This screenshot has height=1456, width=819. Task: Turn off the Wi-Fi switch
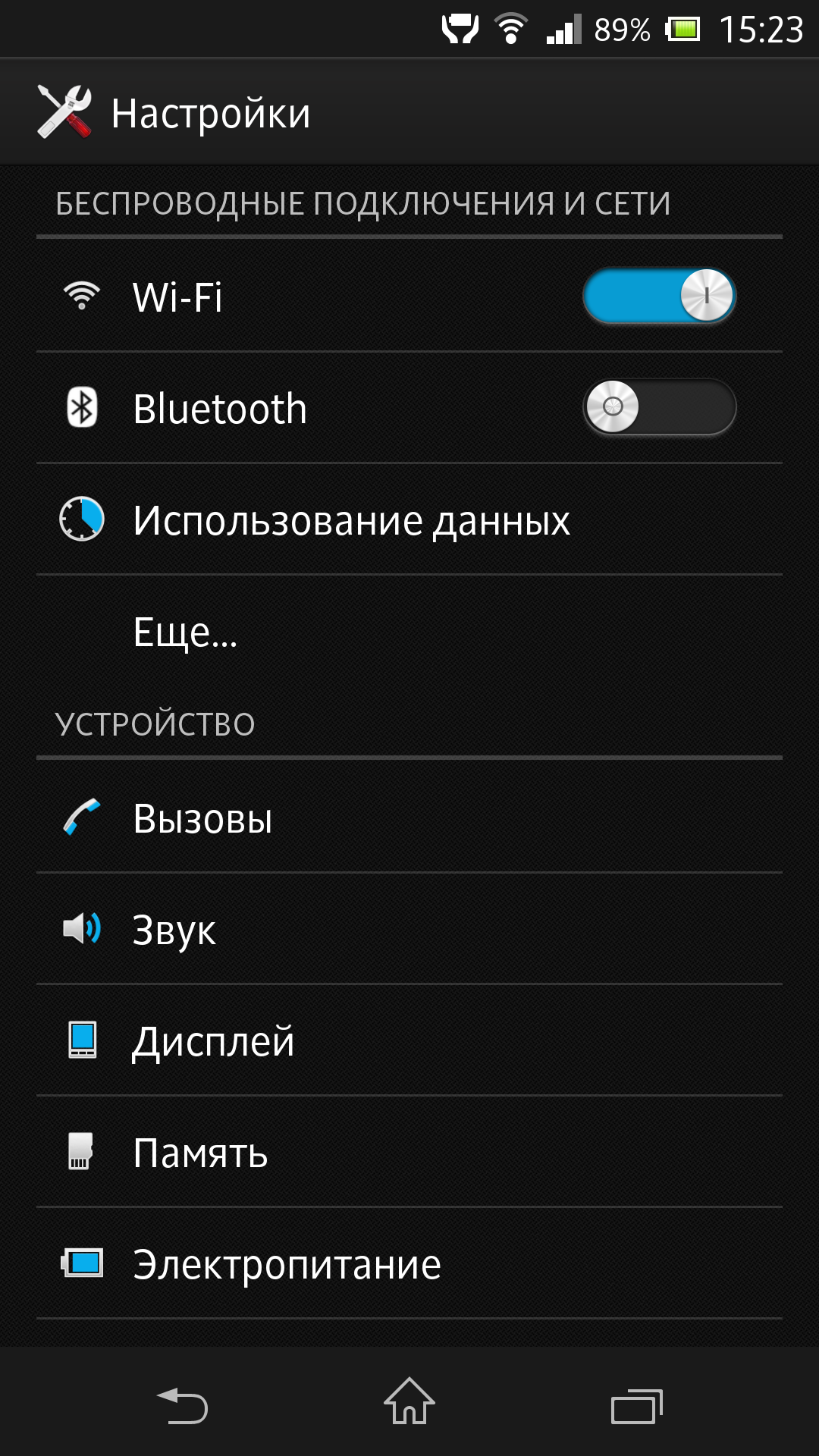[659, 296]
